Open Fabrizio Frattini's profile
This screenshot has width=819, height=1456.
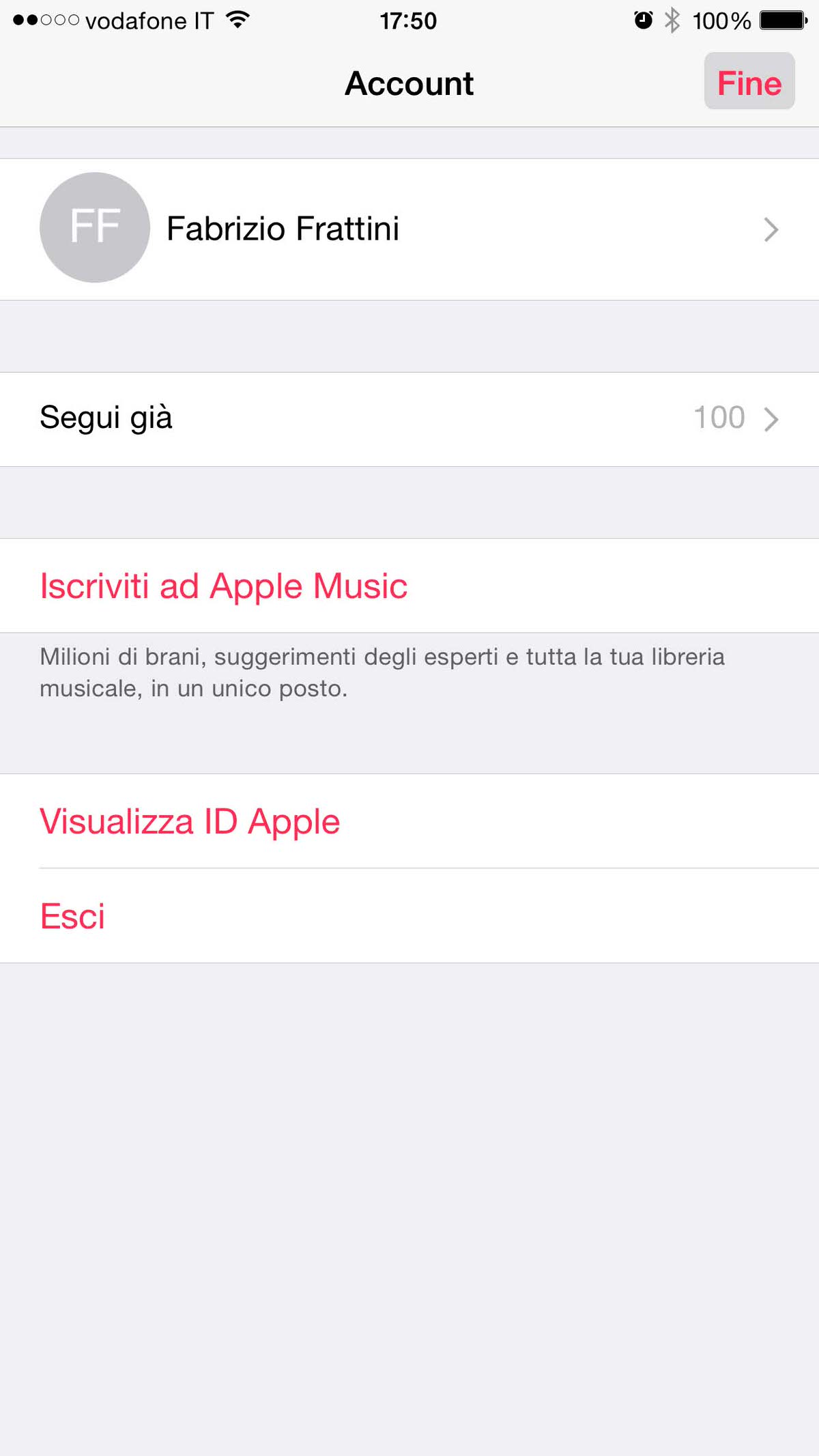point(409,229)
